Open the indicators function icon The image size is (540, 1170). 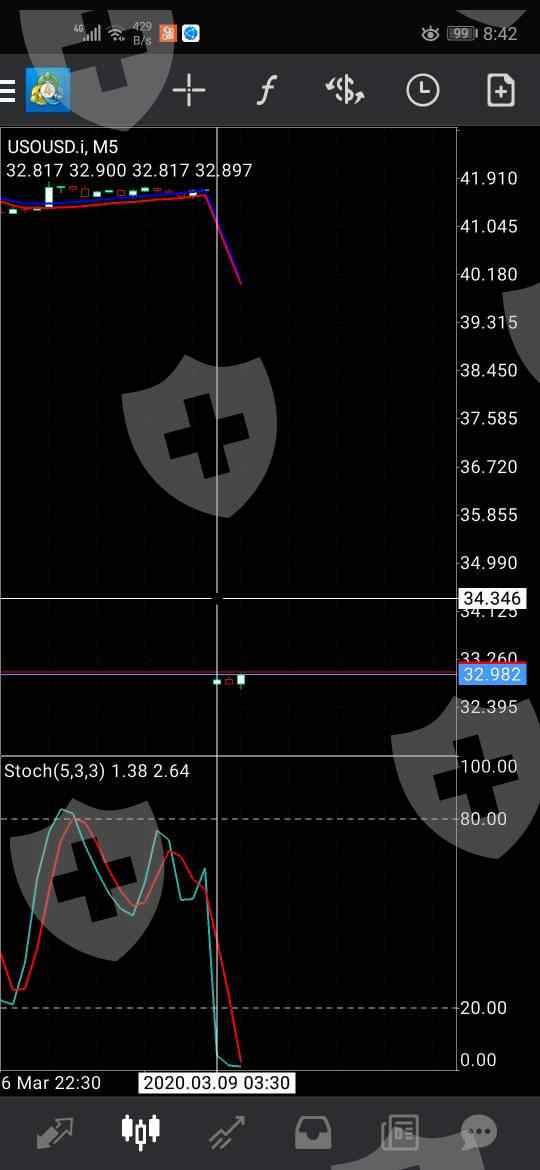pyautogui.click(x=266, y=90)
